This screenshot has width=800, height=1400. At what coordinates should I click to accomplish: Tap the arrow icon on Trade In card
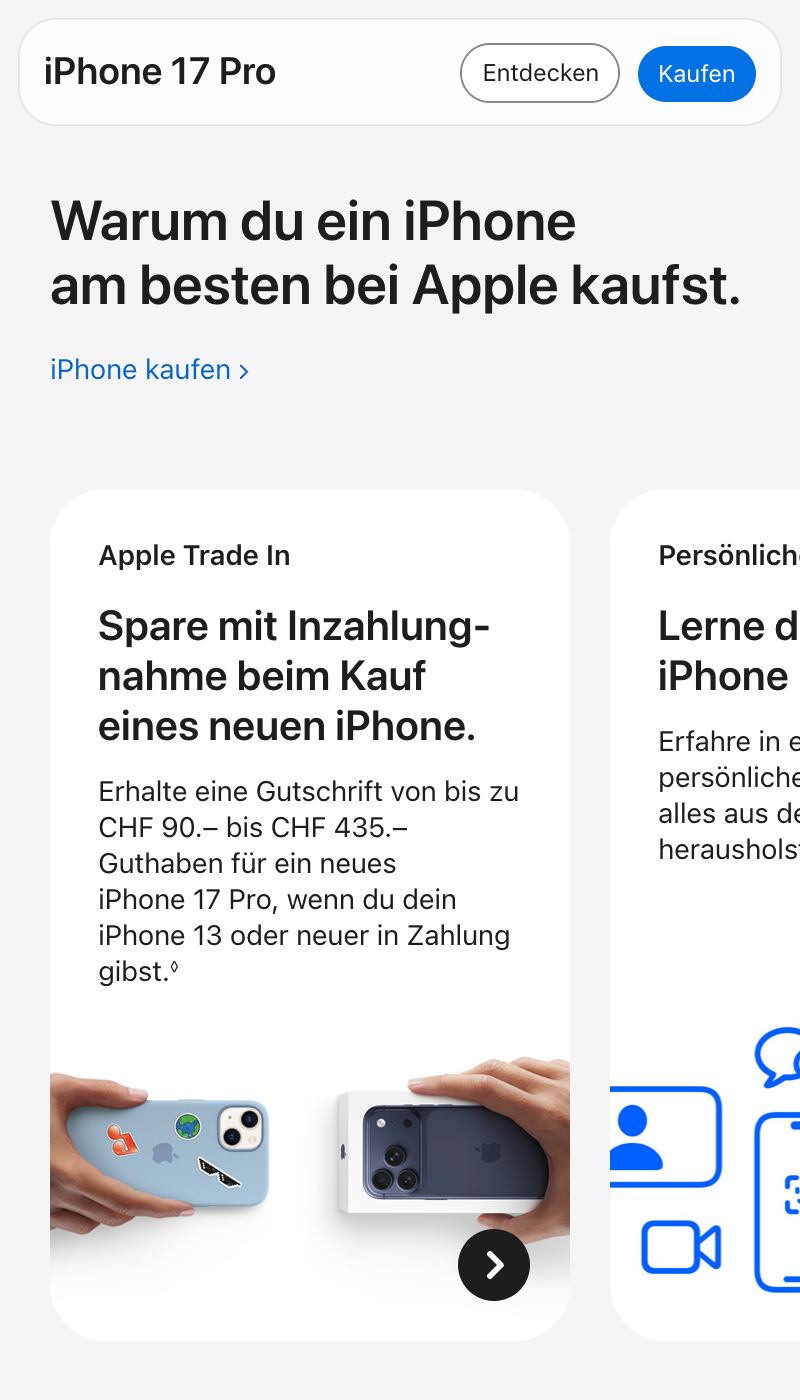494,1265
